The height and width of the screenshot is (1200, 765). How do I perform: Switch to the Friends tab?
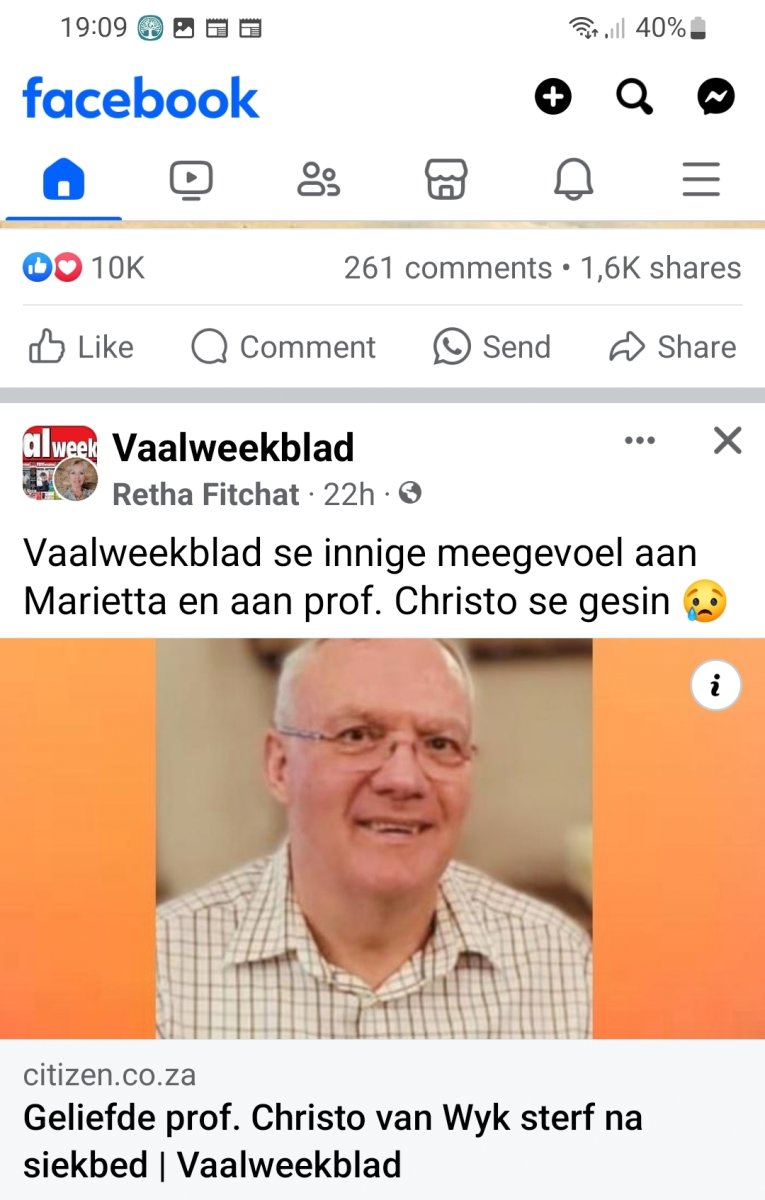[x=318, y=181]
